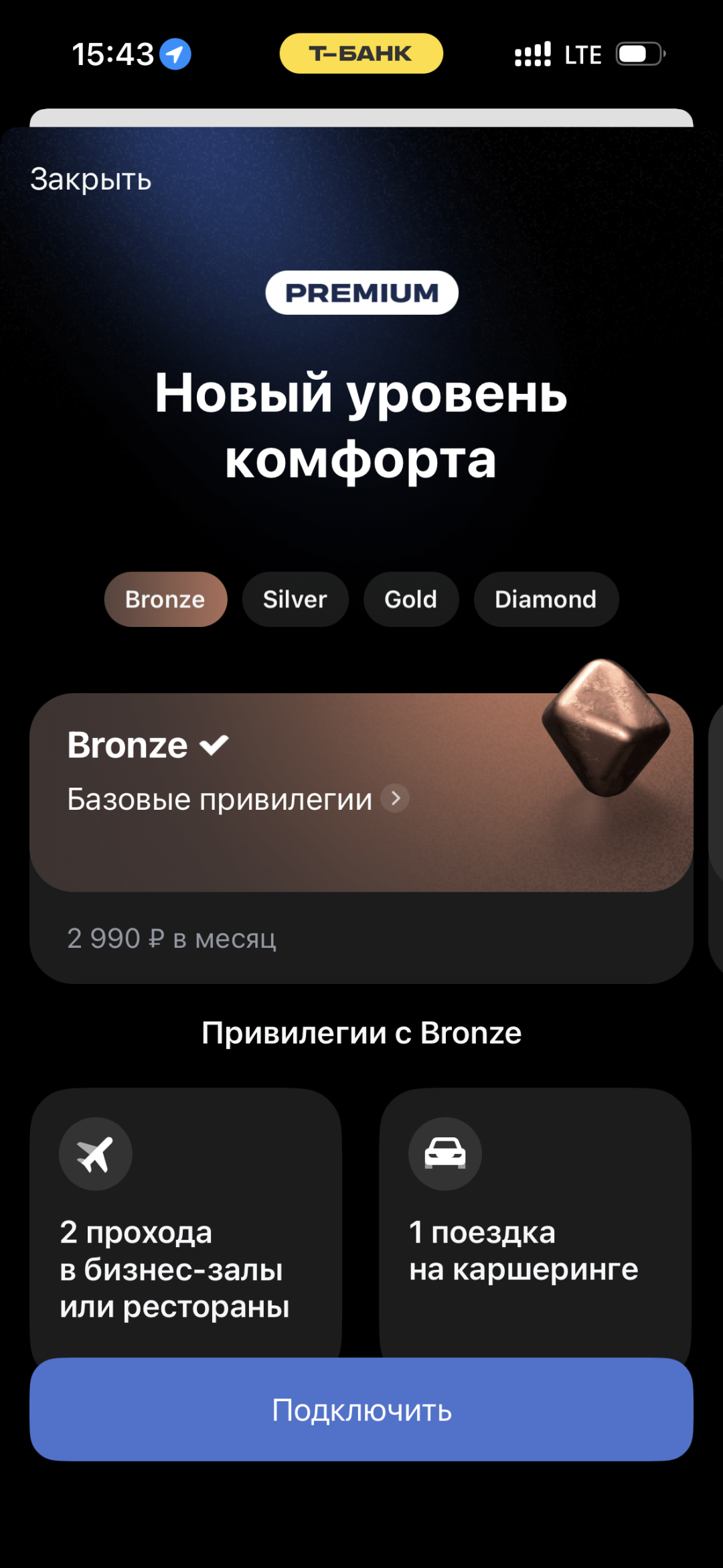The image size is (723, 1568).
Task: Expand Базовые привилегии details via chevron
Action: click(x=396, y=798)
